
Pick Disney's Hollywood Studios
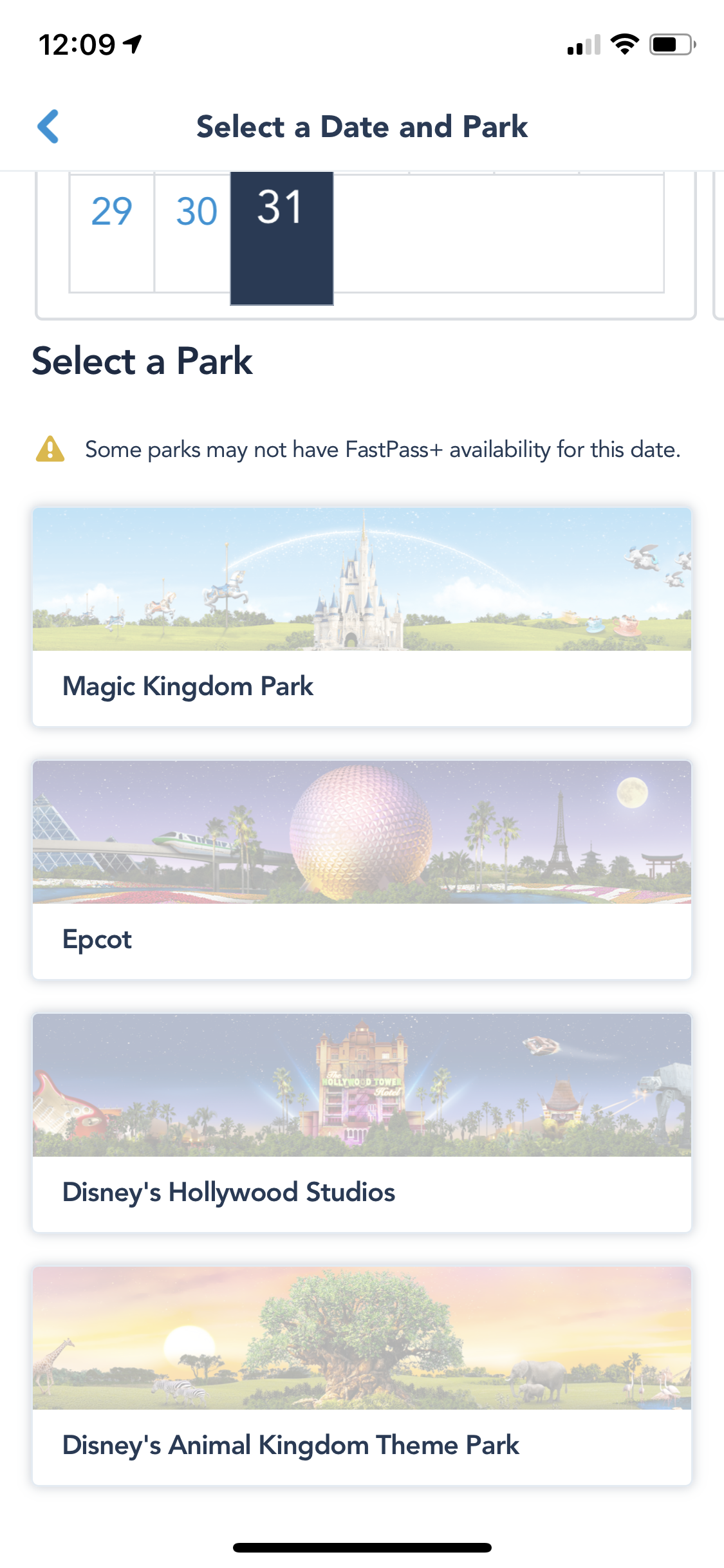362,1123
